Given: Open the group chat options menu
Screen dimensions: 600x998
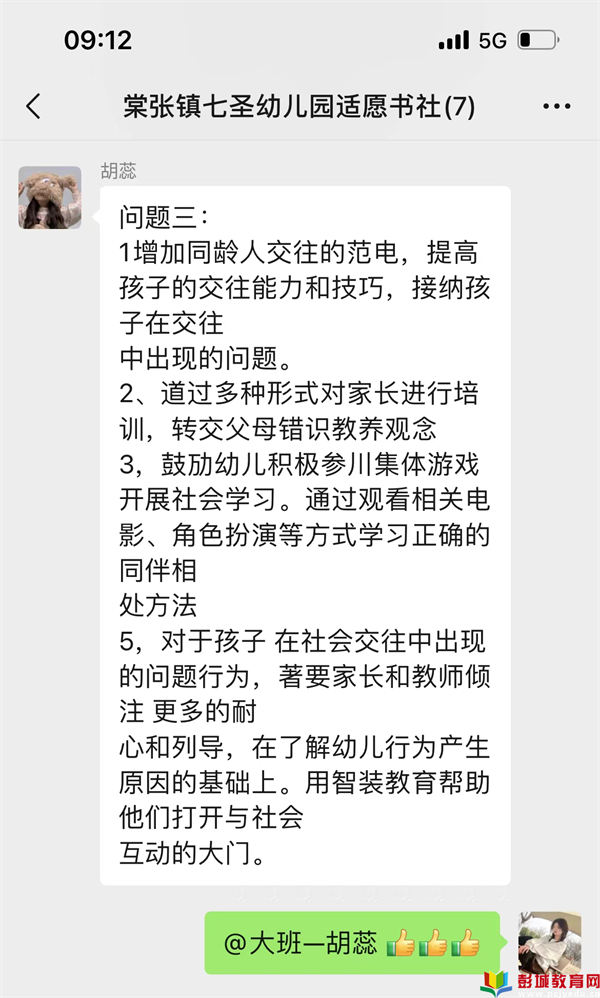Looking at the screenshot, I should tap(556, 107).
